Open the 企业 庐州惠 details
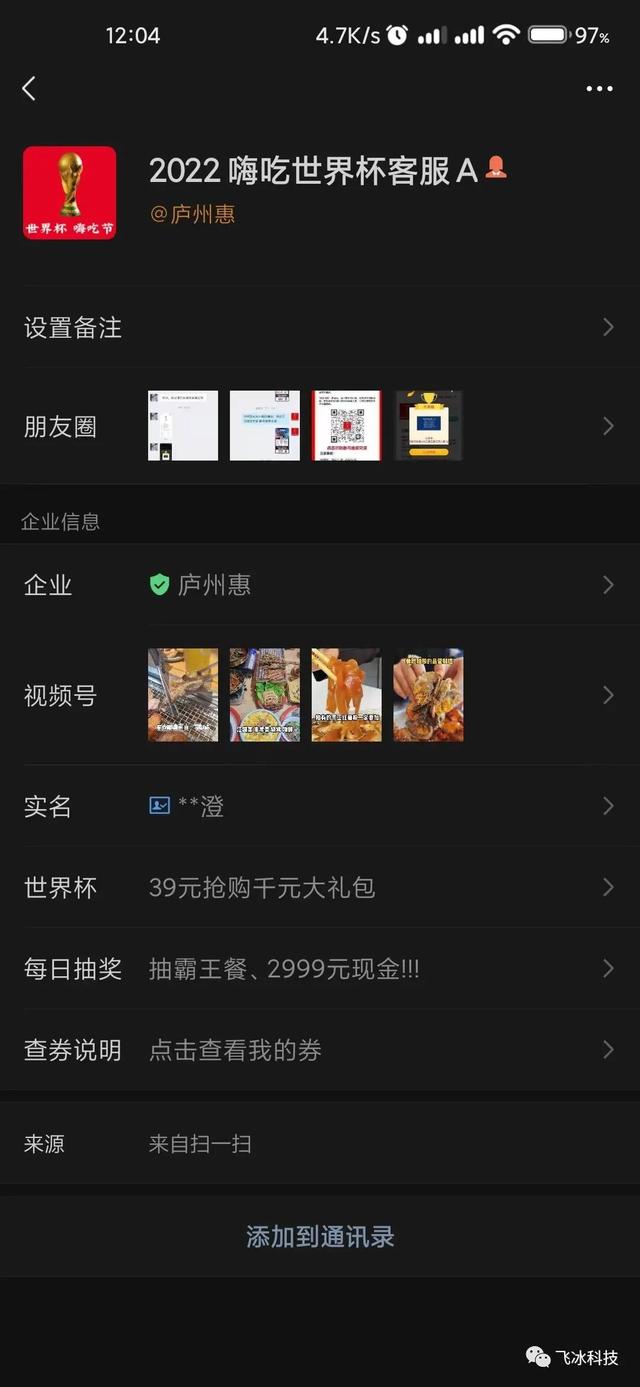 click(320, 585)
